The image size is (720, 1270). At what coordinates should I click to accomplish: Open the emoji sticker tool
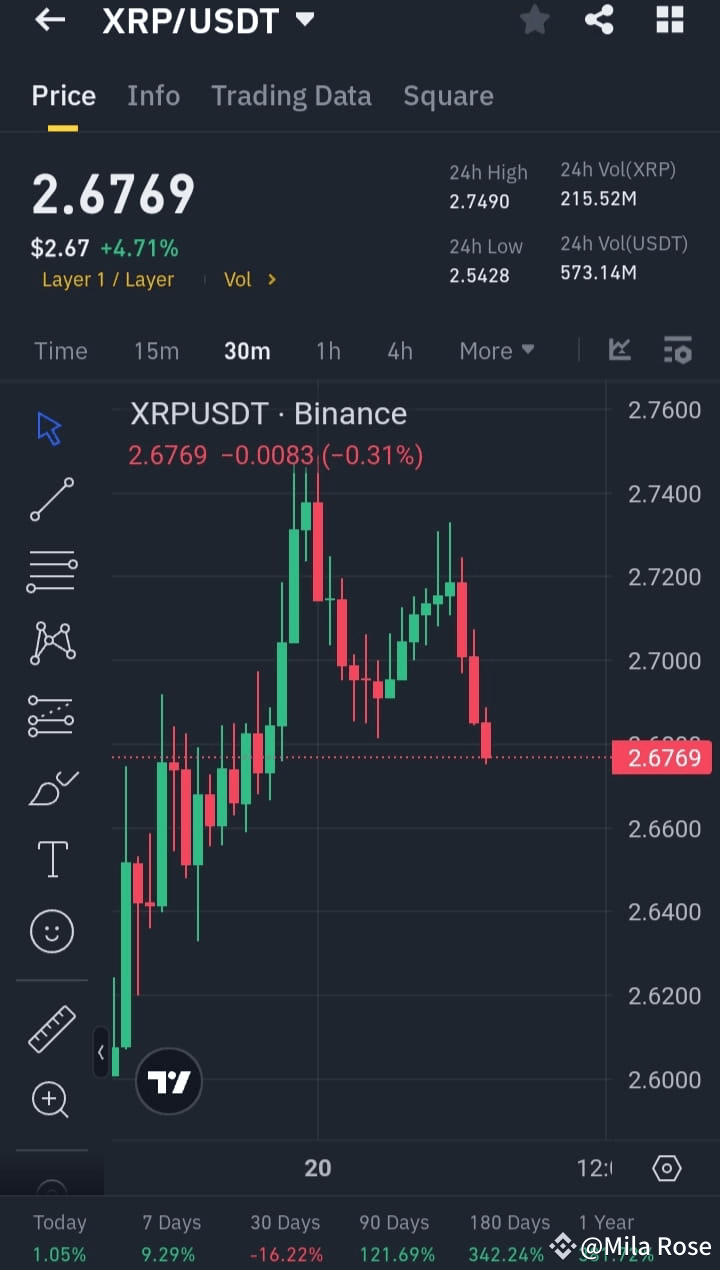[x=51, y=931]
